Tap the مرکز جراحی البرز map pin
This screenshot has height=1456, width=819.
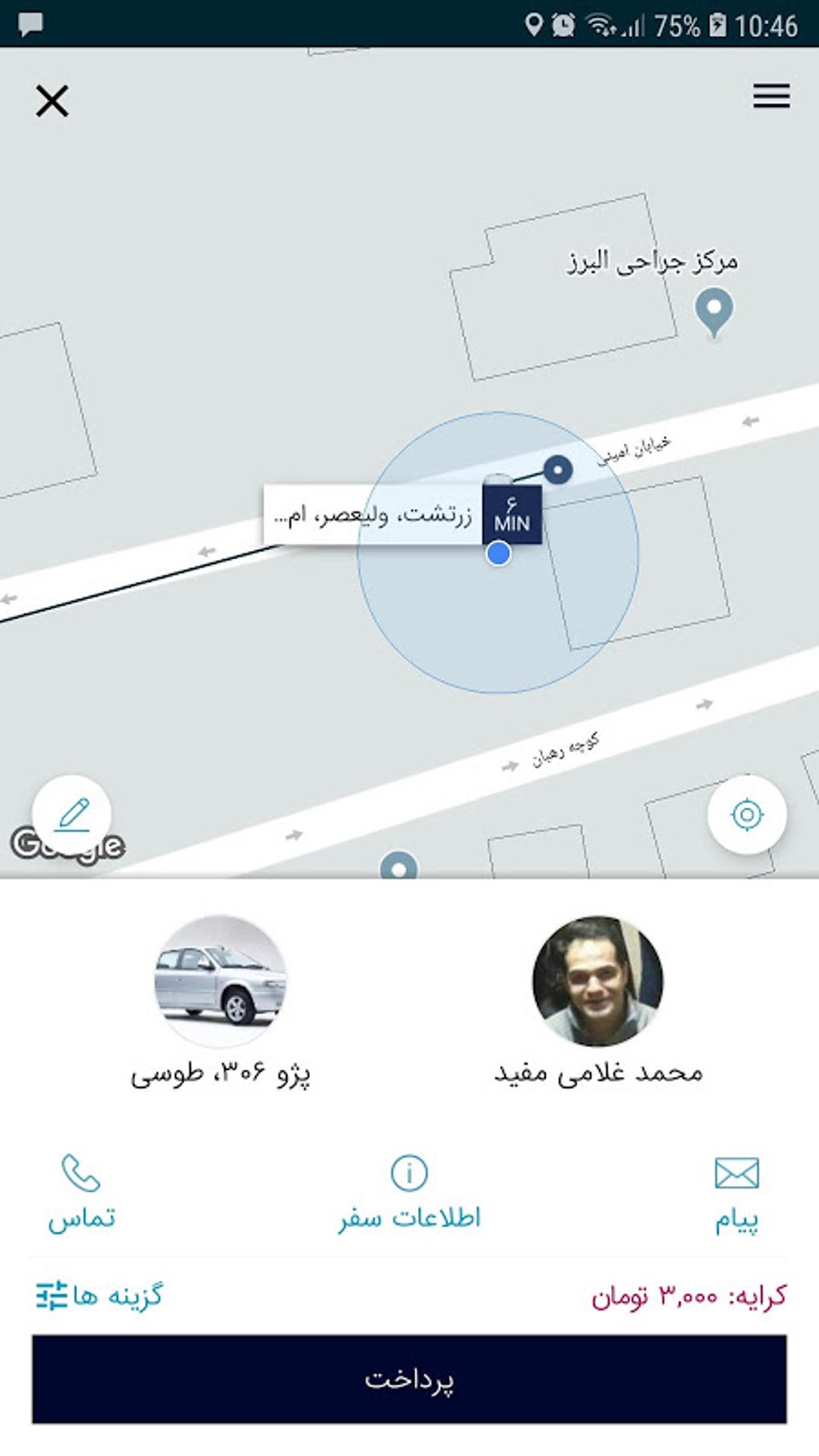(x=714, y=312)
